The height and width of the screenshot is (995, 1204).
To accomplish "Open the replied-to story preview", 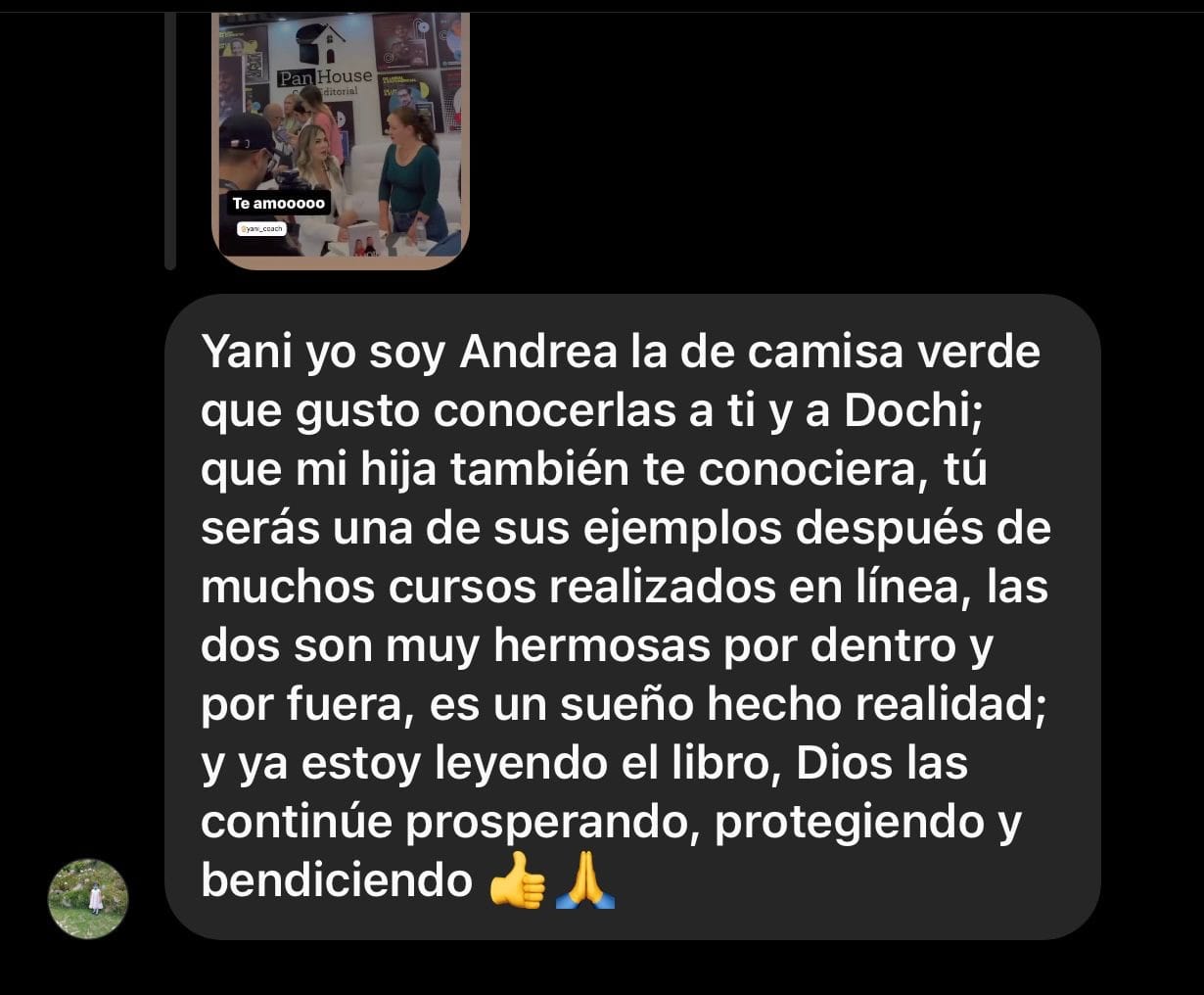I will [x=342, y=140].
